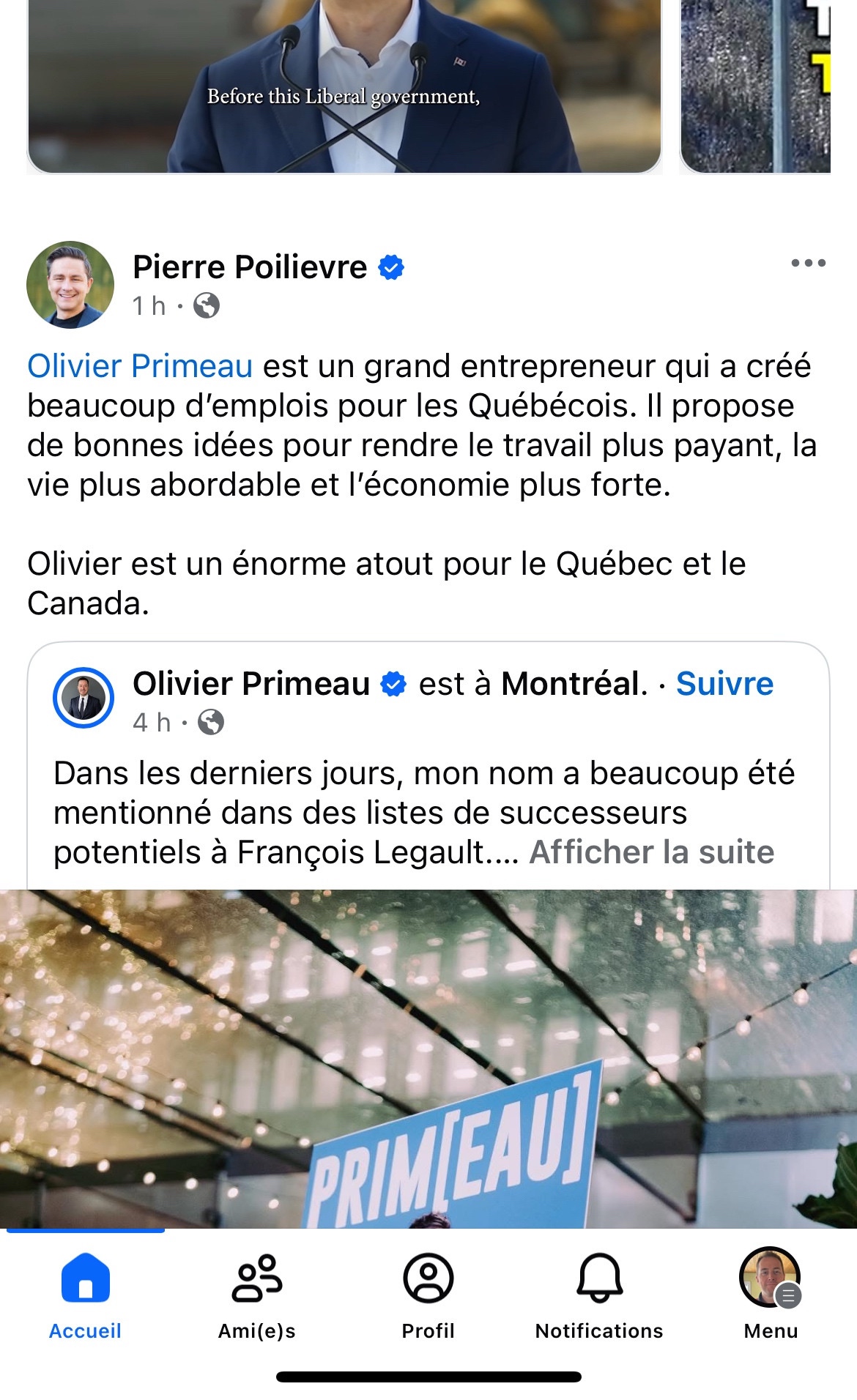This screenshot has height=1400, width=857.
Task: Open Pierre Poilievre's profile picture
Action: (70, 285)
